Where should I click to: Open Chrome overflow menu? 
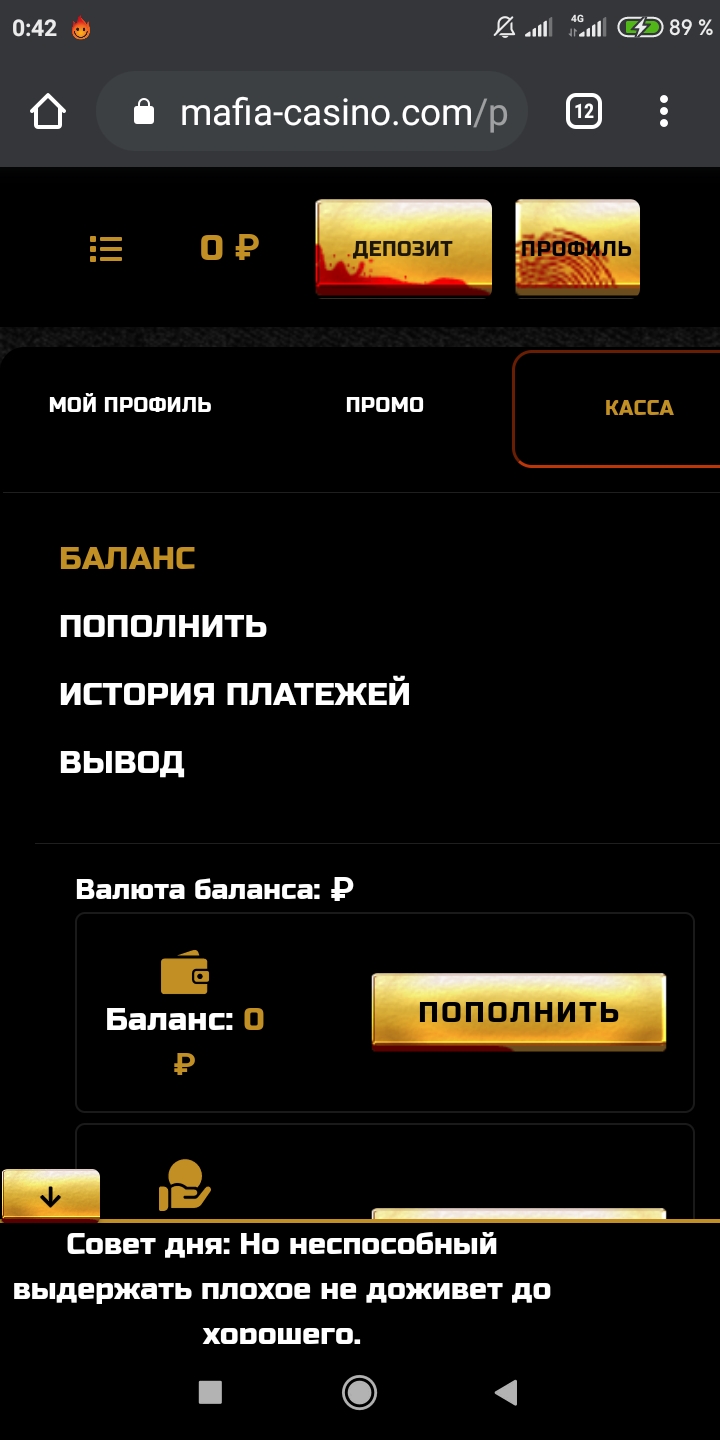click(664, 111)
